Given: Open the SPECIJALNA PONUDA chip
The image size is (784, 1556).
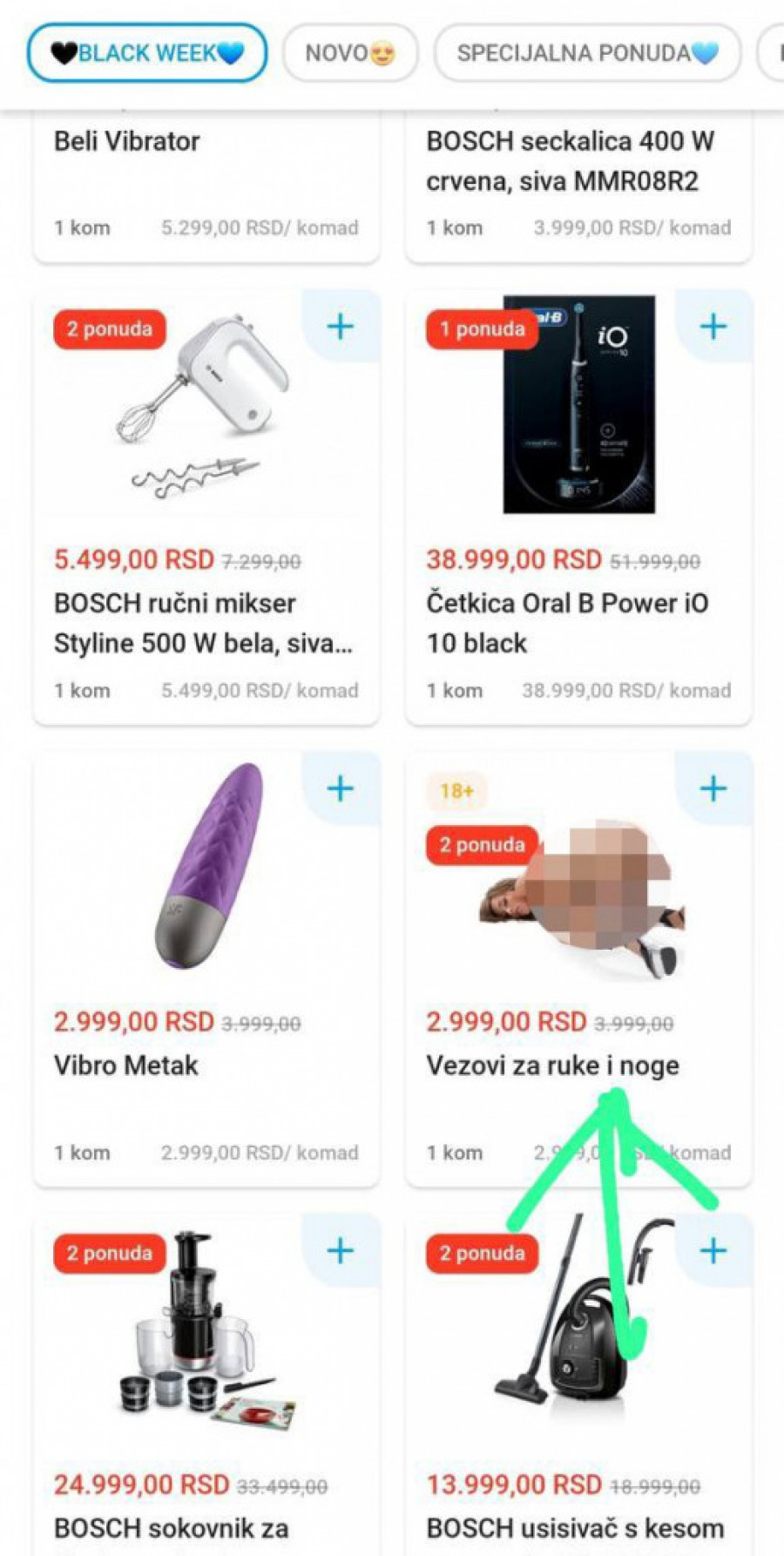Looking at the screenshot, I should (588, 53).
